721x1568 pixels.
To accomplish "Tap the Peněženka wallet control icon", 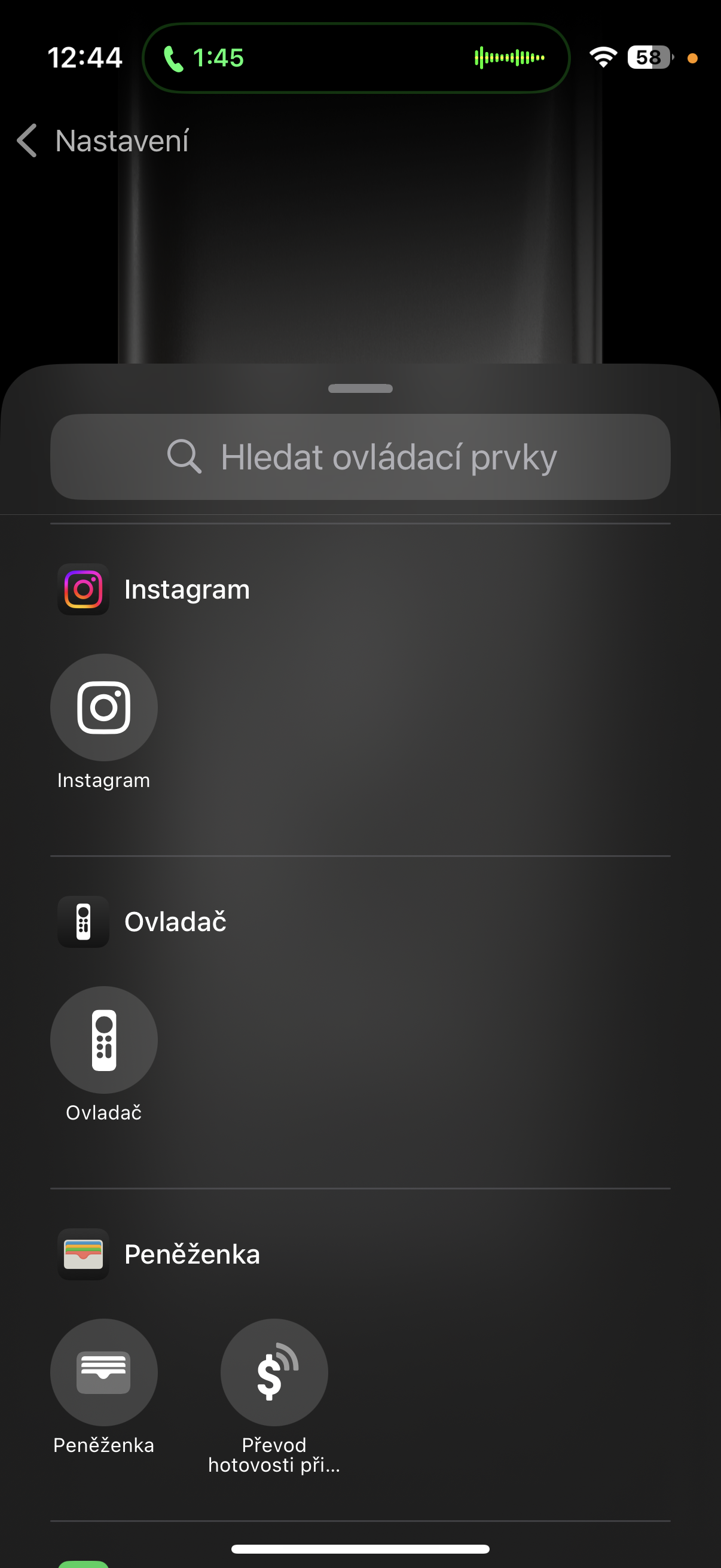I will click(x=103, y=1372).
